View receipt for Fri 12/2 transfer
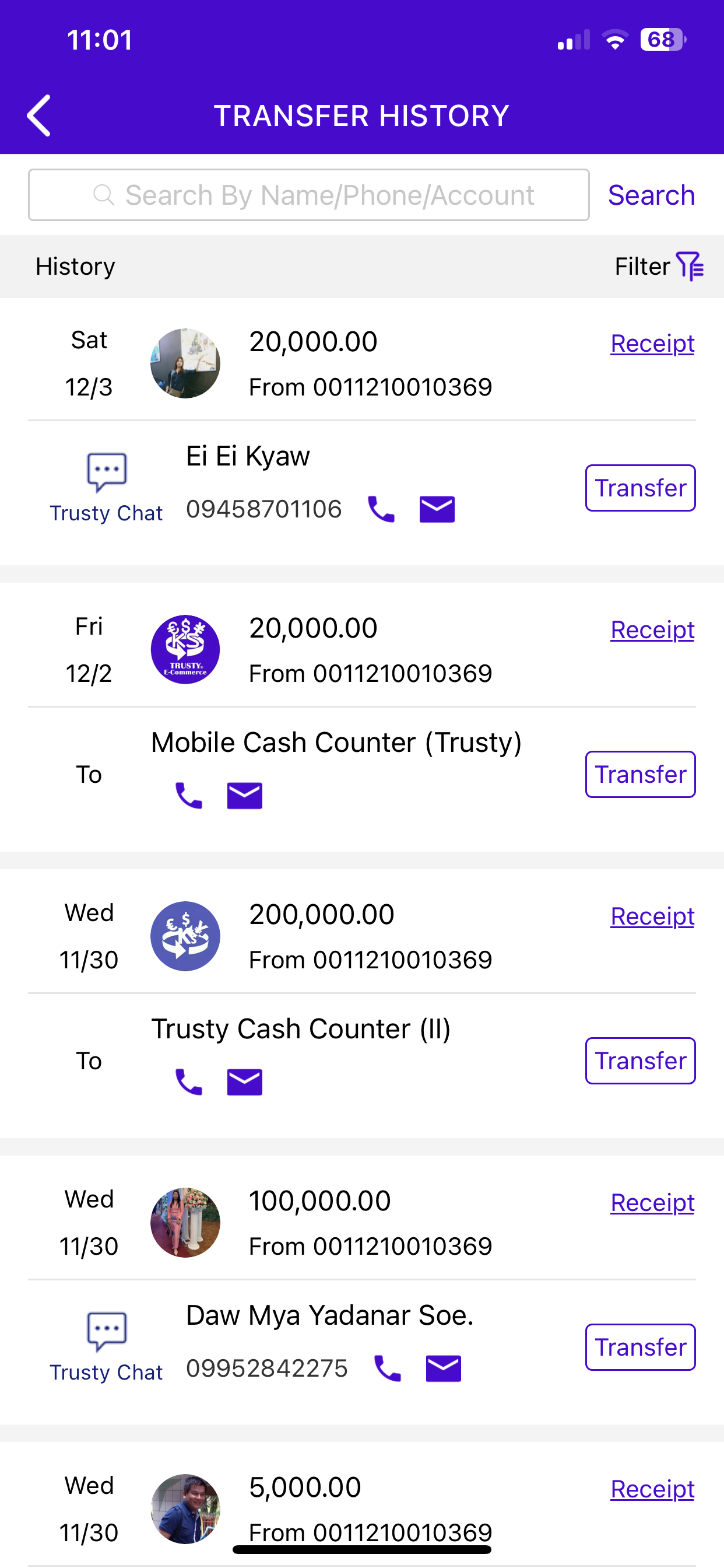Screen dimensions: 724x1568 click(652, 629)
